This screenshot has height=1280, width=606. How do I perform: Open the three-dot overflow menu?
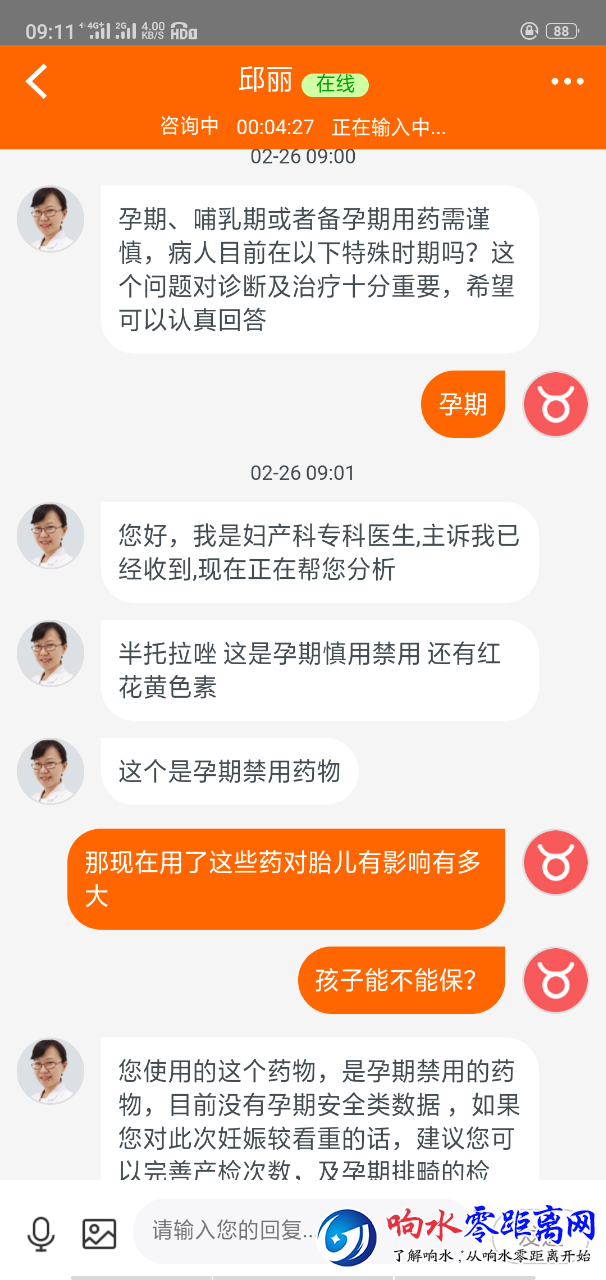[x=567, y=82]
